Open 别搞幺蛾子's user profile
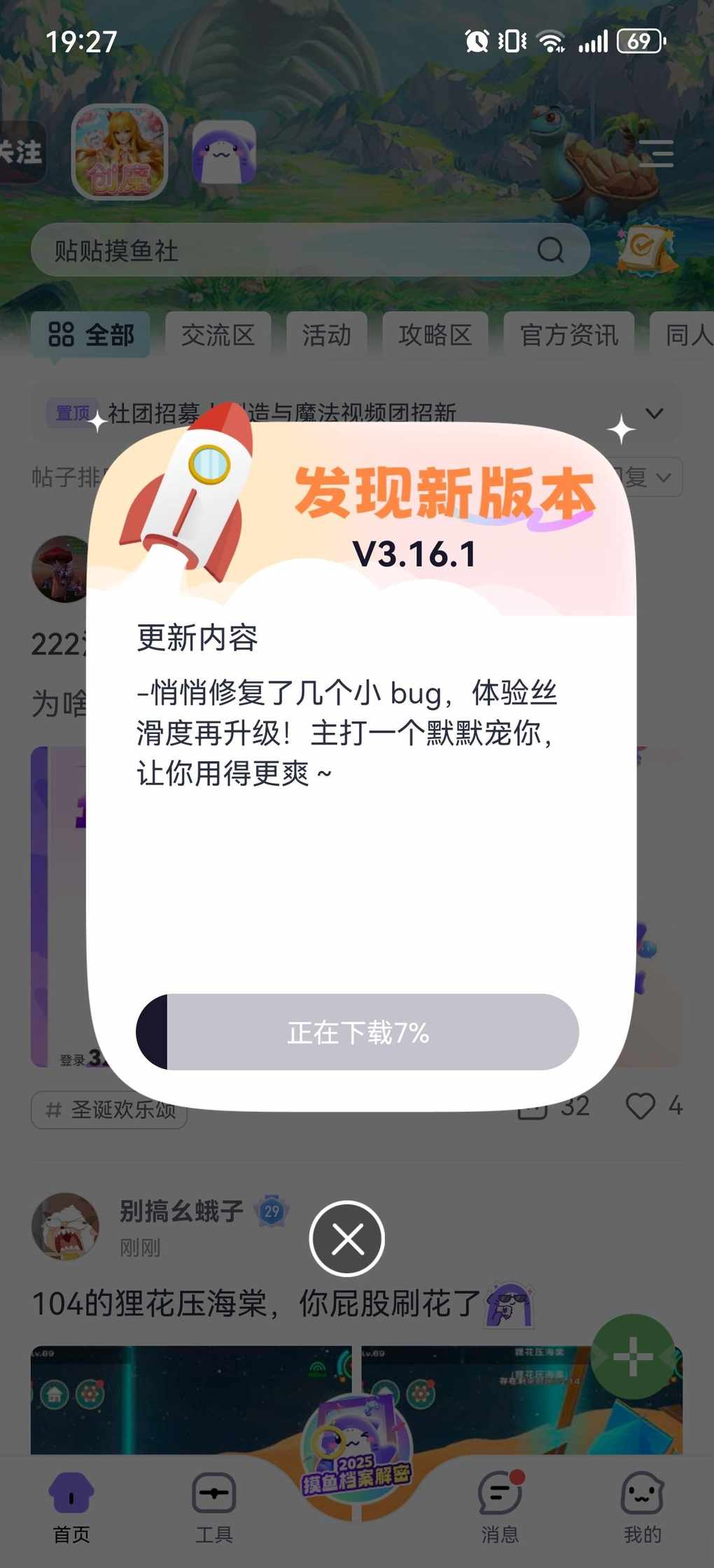The image size is (714, 1568). (66, 1226)
